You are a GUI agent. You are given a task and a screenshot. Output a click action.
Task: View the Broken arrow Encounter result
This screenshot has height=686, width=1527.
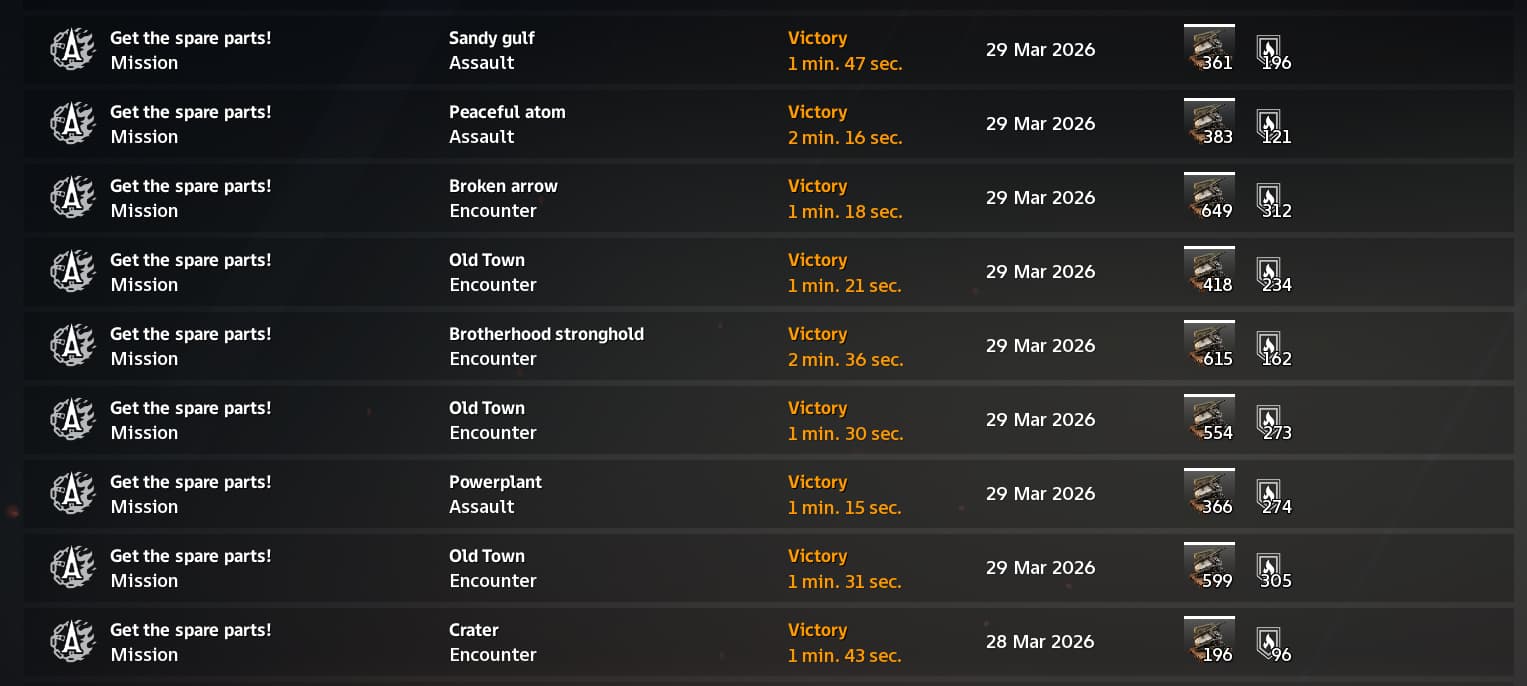coord(503,198)
